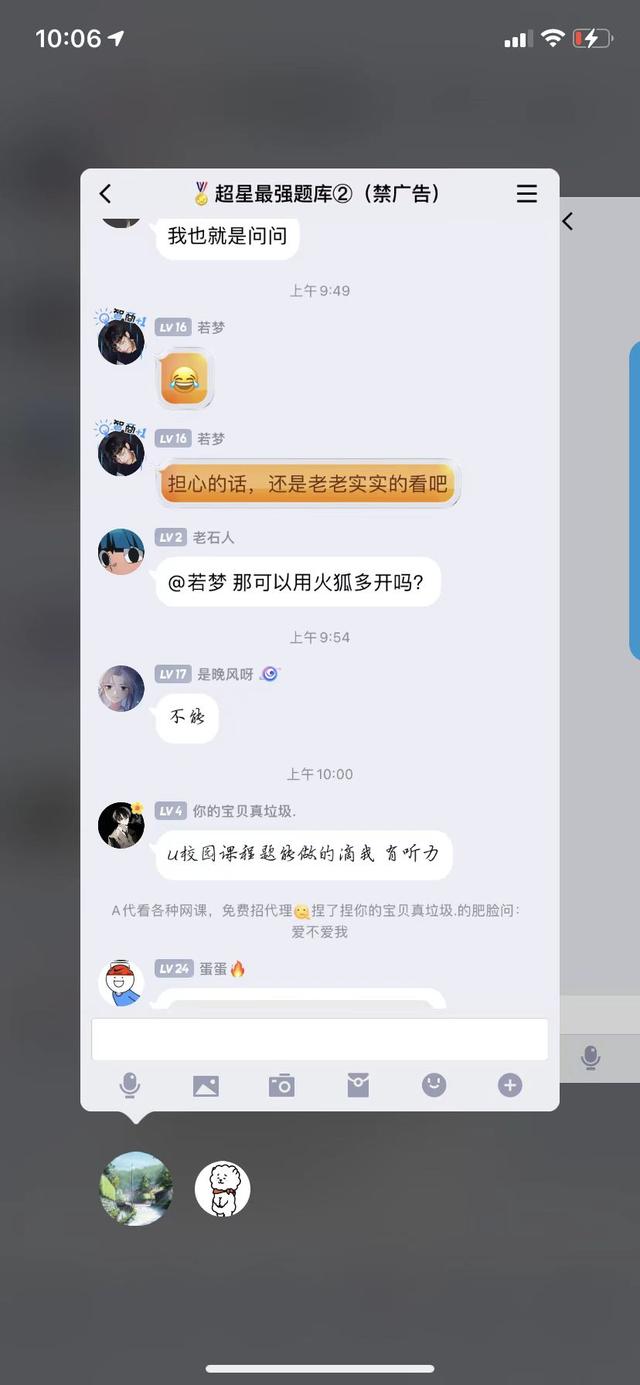This screenshot has width=640, height=1385.
Task: Open more options with the plus icon
Action: pos(510,1085)
